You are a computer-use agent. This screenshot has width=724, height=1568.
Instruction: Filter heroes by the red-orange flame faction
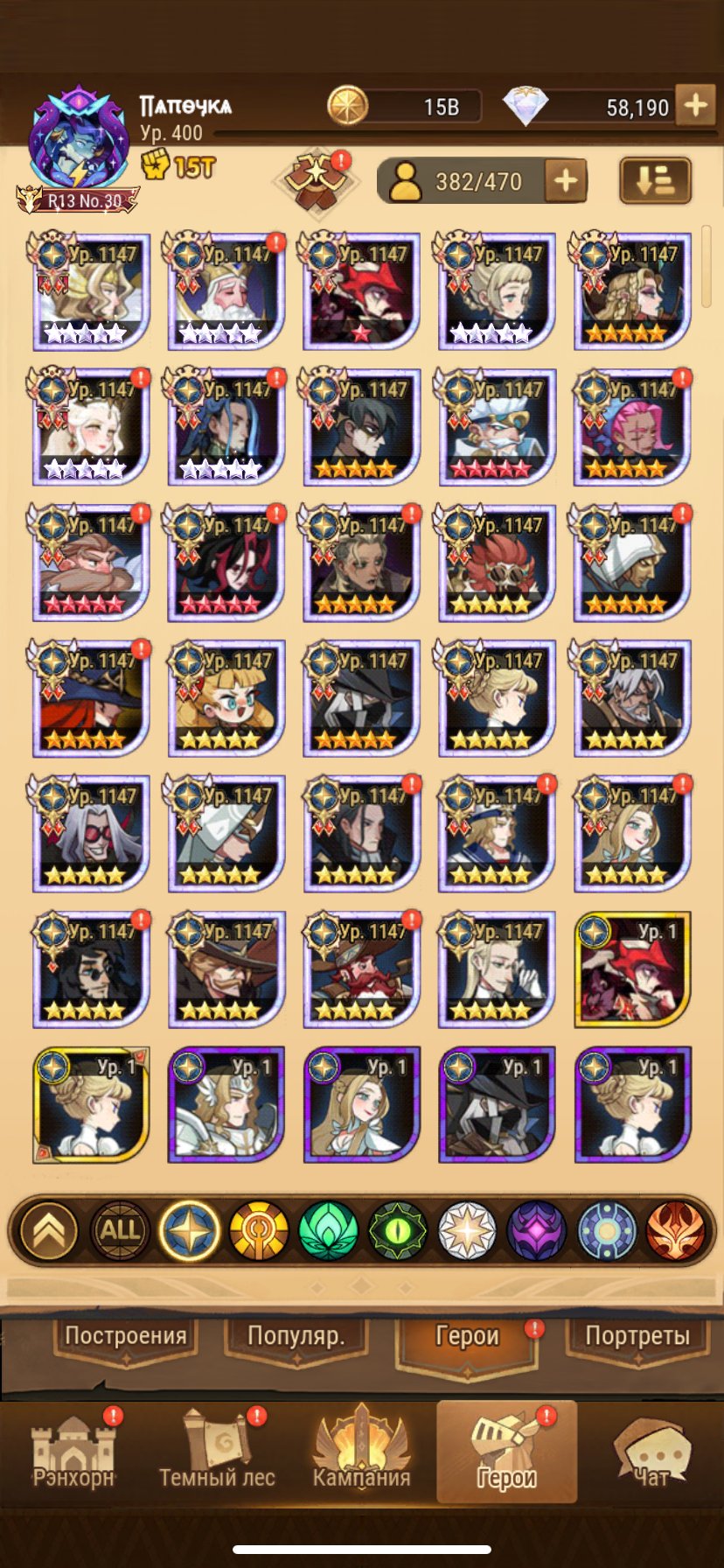pyautogui.click(x=675, y=1230)
